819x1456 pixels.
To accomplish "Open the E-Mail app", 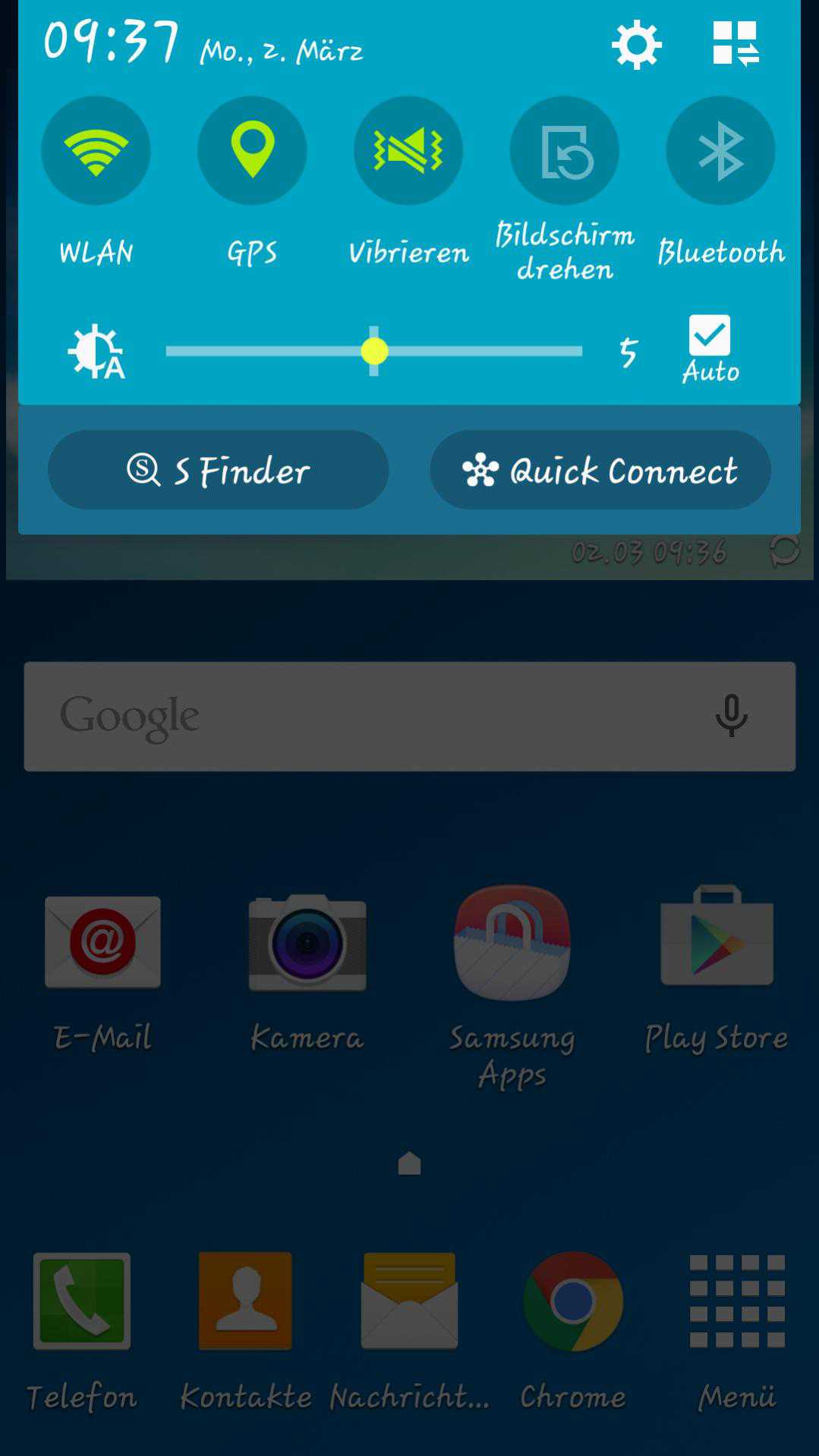I will pos(102,943).
